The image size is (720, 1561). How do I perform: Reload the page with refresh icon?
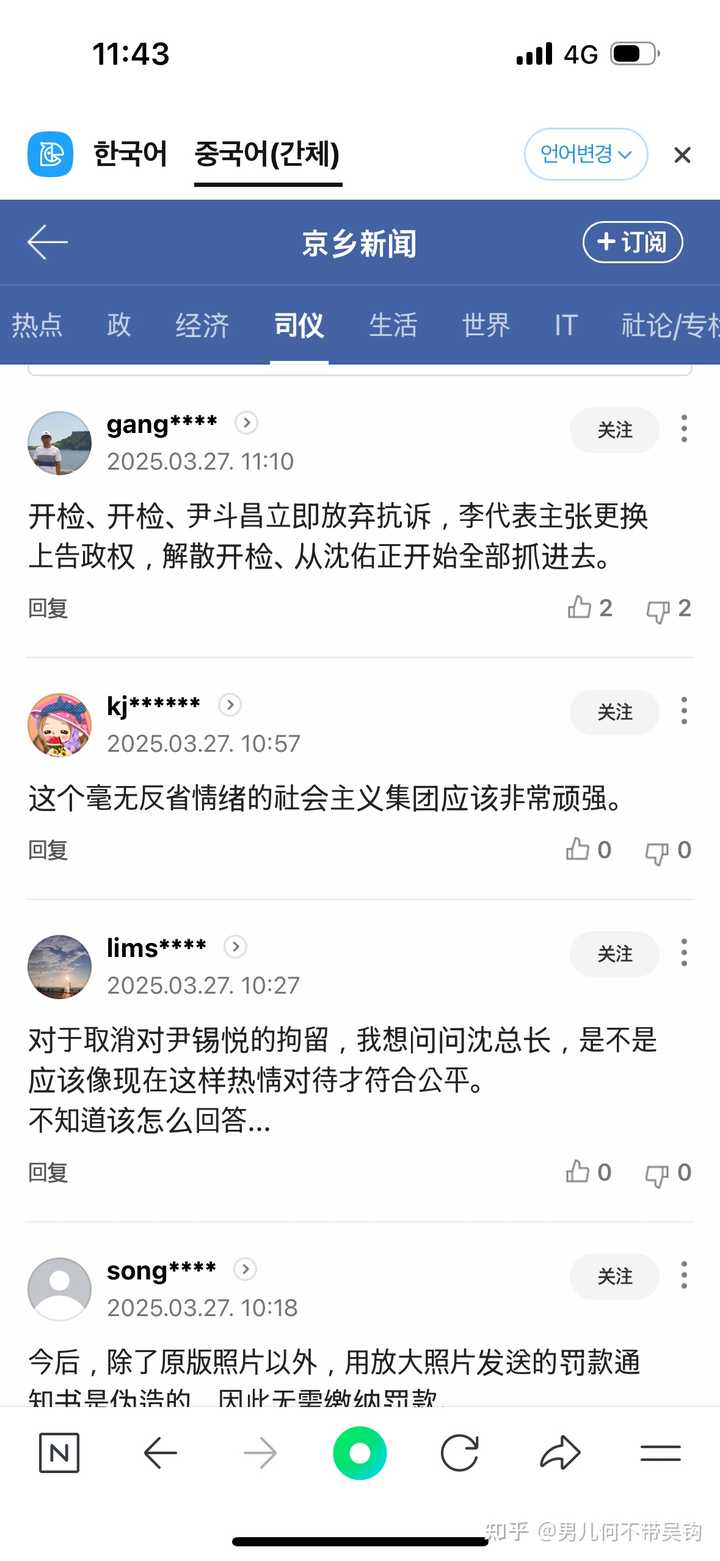tap(459, 1453)
